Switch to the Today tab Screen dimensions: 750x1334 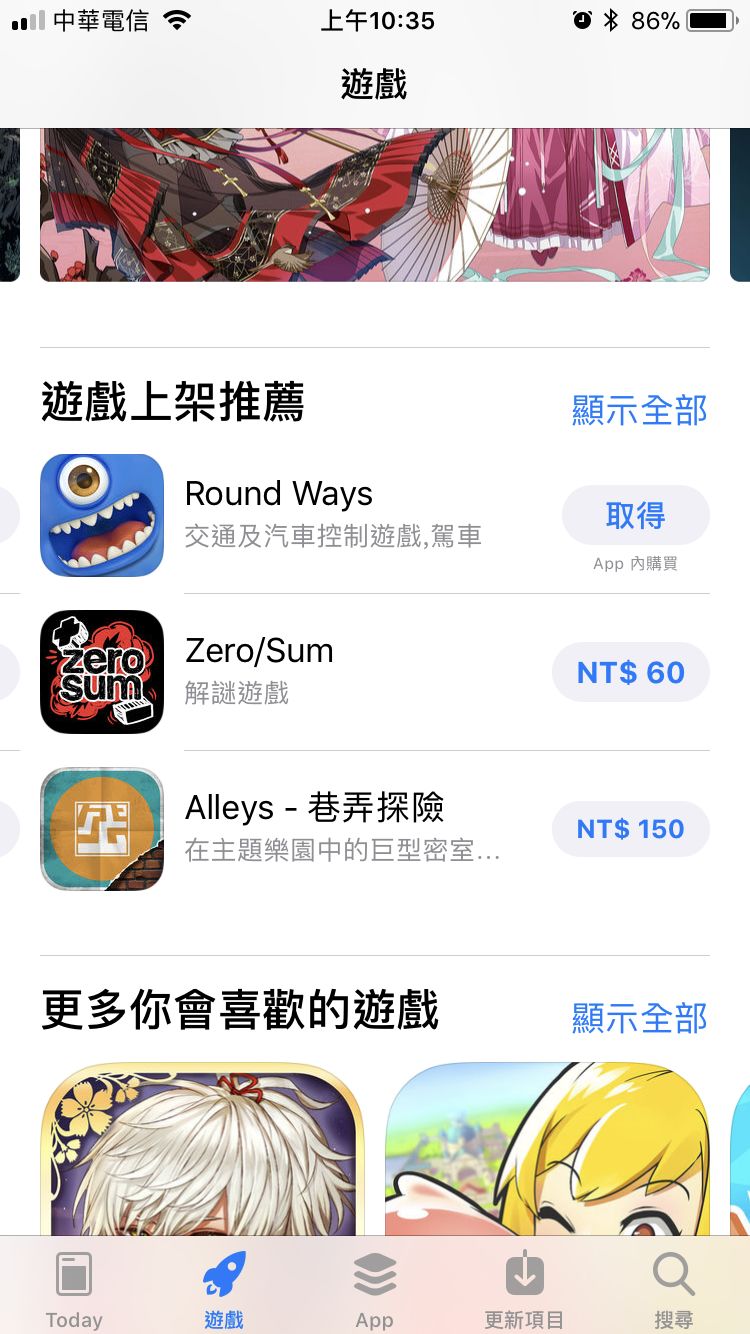click(x=74, y=1285)
